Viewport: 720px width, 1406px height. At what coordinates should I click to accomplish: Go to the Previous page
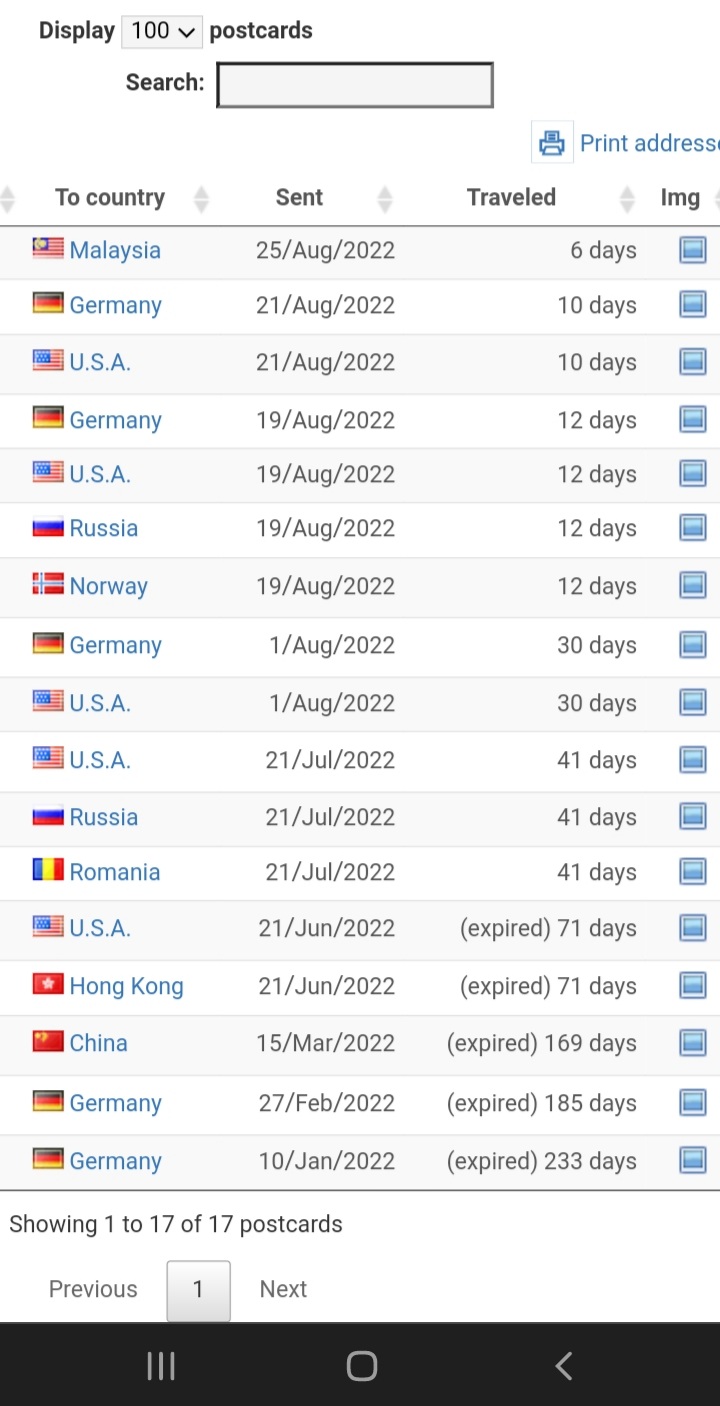pos(93,1289)
